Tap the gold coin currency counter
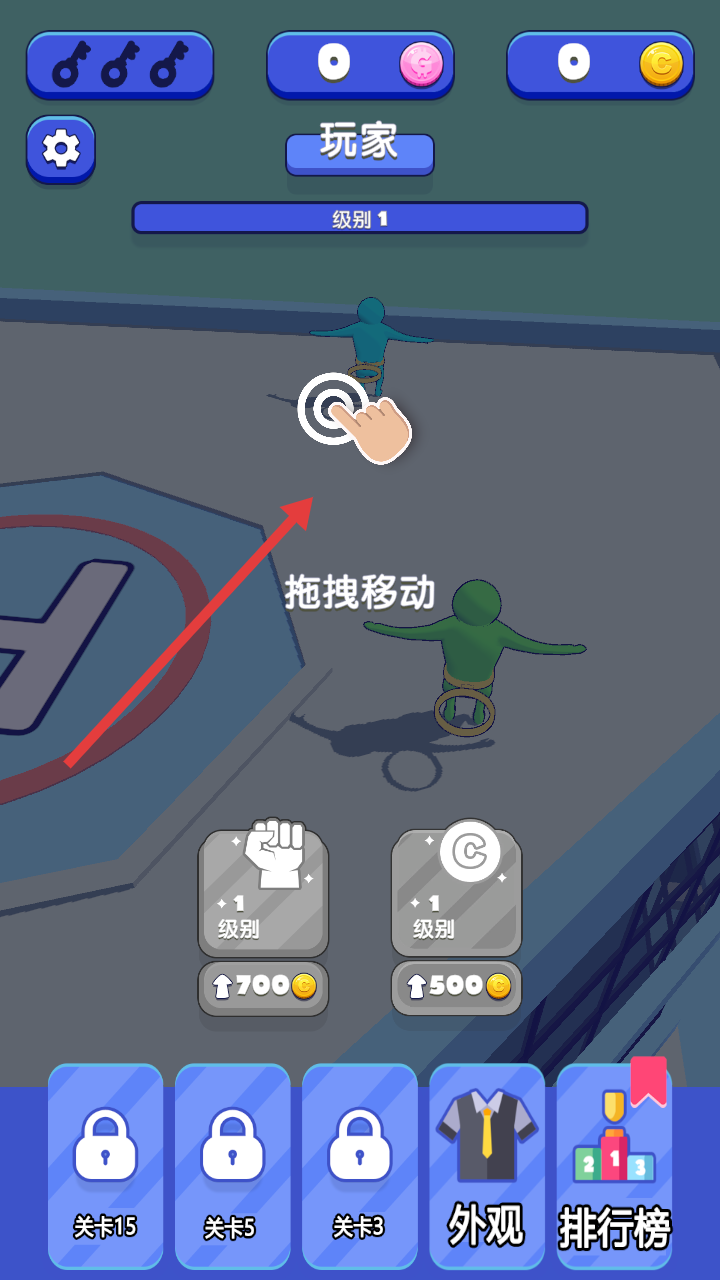Screen dimensions: 720x1280 [x=600, y=64]
